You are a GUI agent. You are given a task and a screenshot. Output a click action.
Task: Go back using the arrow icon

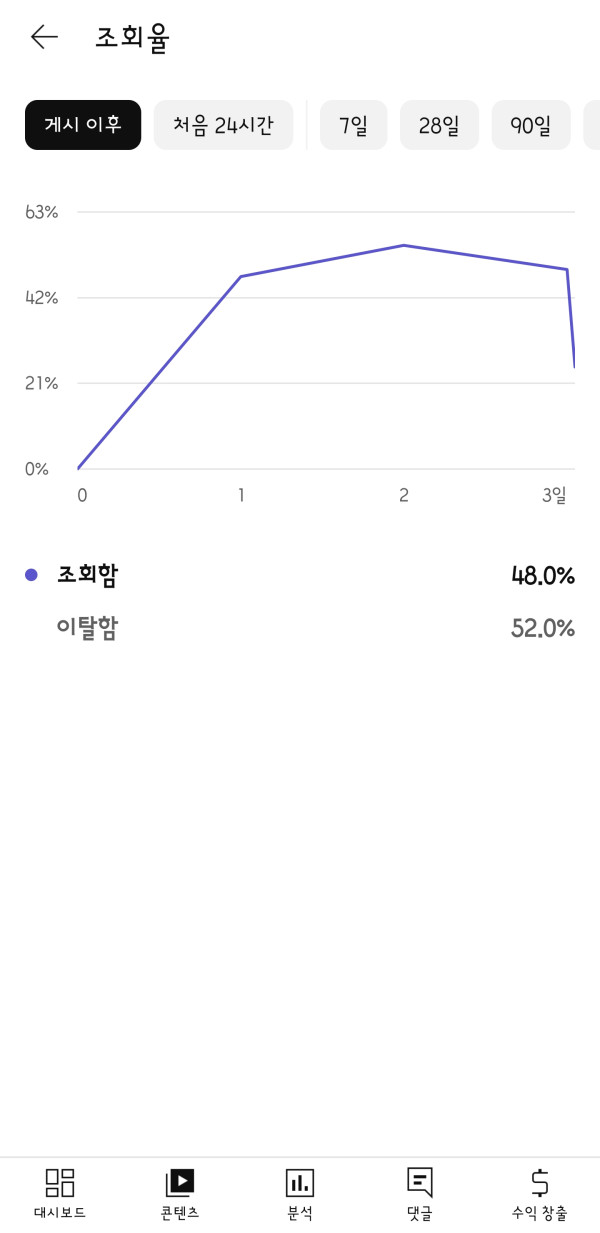pyautogui.click(x=44, y=38)
